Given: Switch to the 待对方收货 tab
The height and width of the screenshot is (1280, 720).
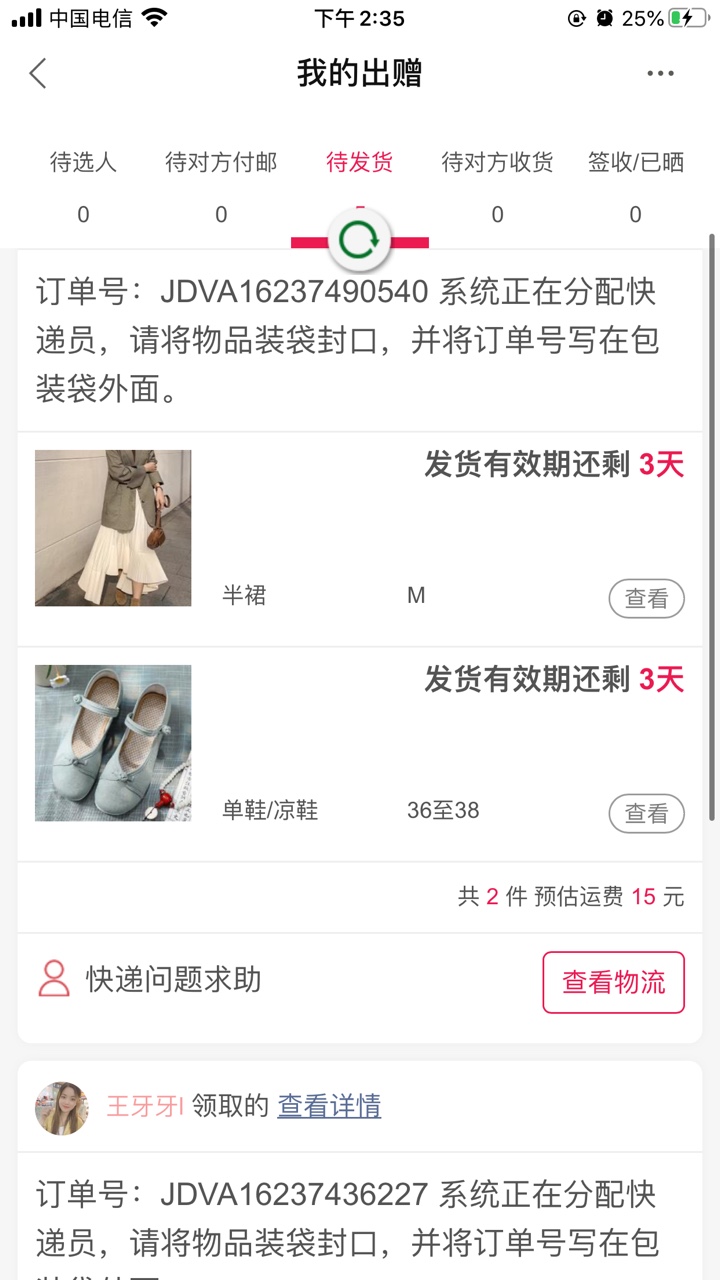Looking at the screenshot, I should click(497, 163).
